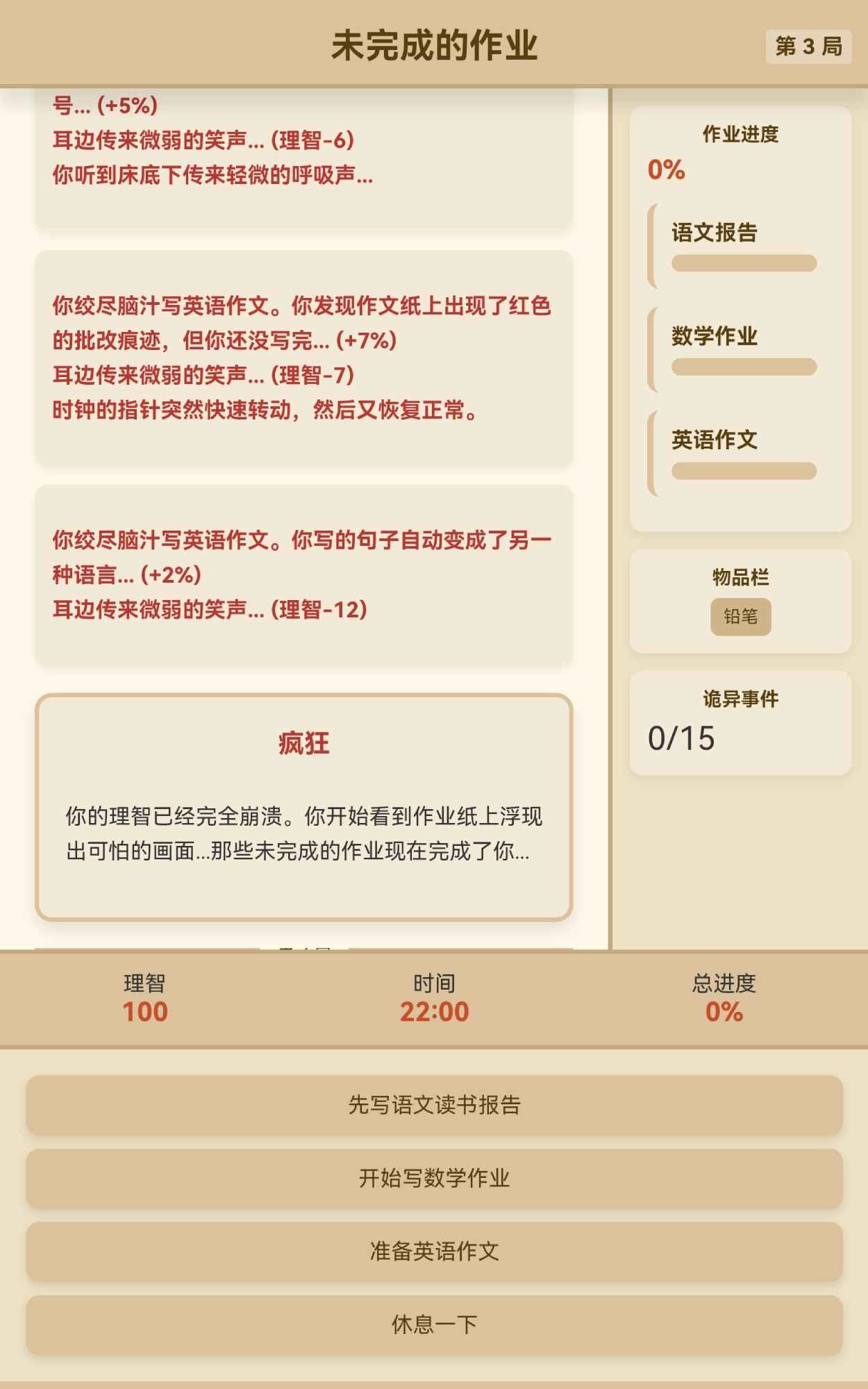Pick 准备英语作文 option
Image resolution: width=868 pixels, height=1389 pixels.
tap(434, 1251)
